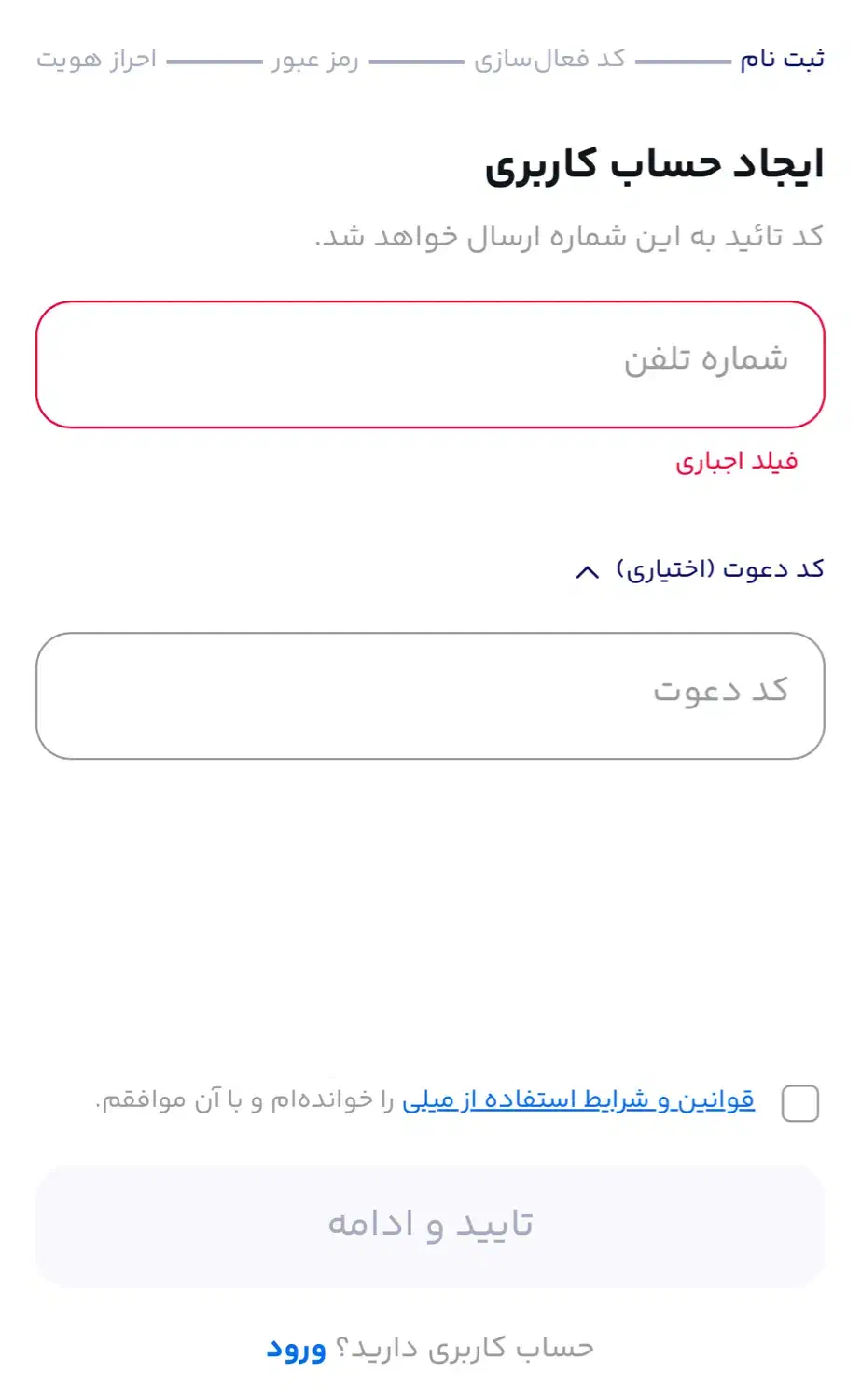The height and width of the screenshot is (1400, 861).
Task: Check the terms agreement checkbox
Action: click(x=800, y=1103)
